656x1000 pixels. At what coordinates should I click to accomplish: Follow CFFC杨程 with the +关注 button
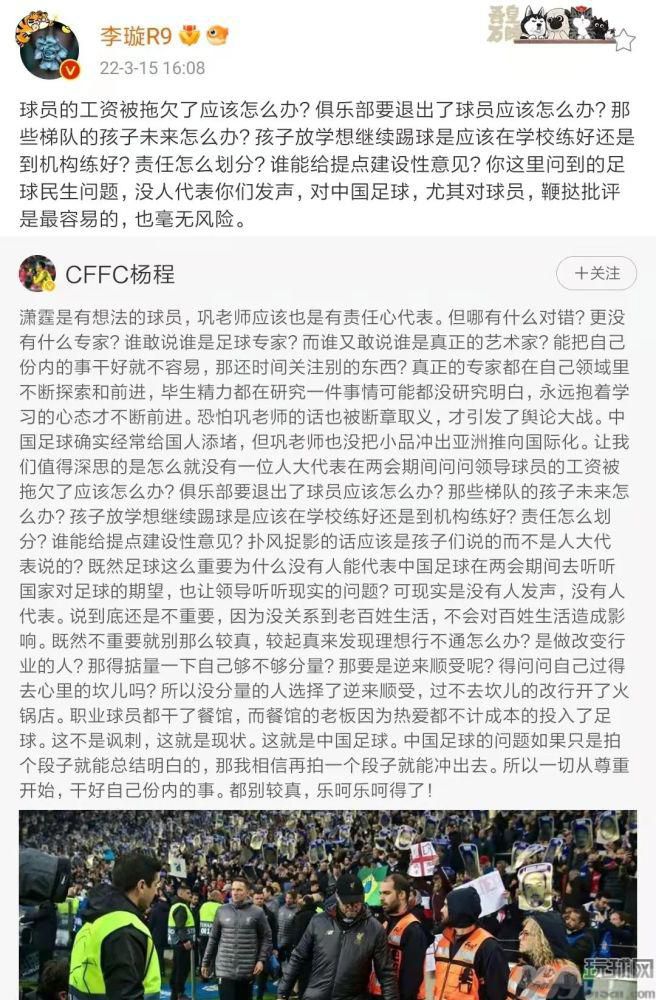tap(597, 272)
